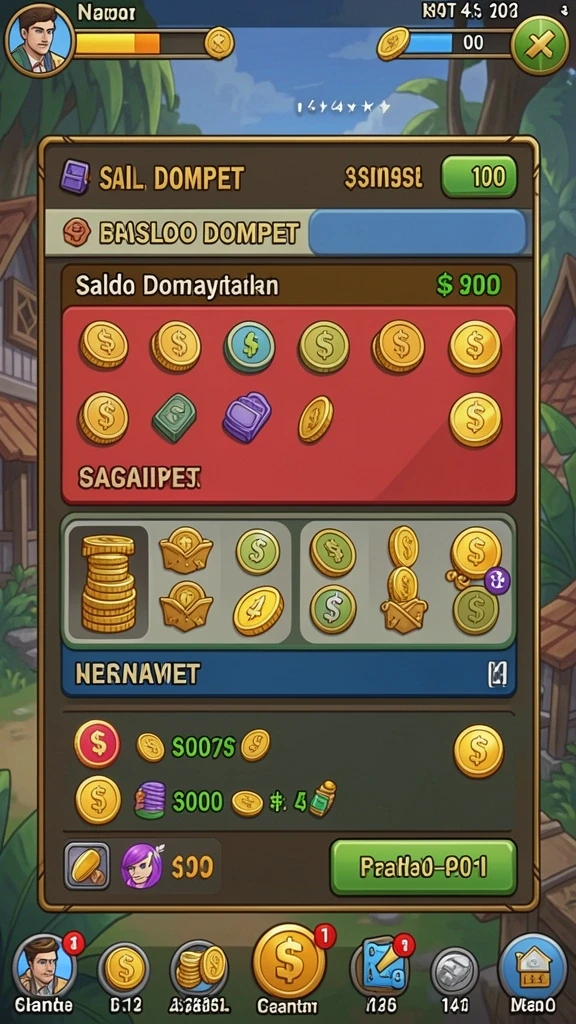Open the player avatar at top left
576x1024 pixels.
click(40, 40)
